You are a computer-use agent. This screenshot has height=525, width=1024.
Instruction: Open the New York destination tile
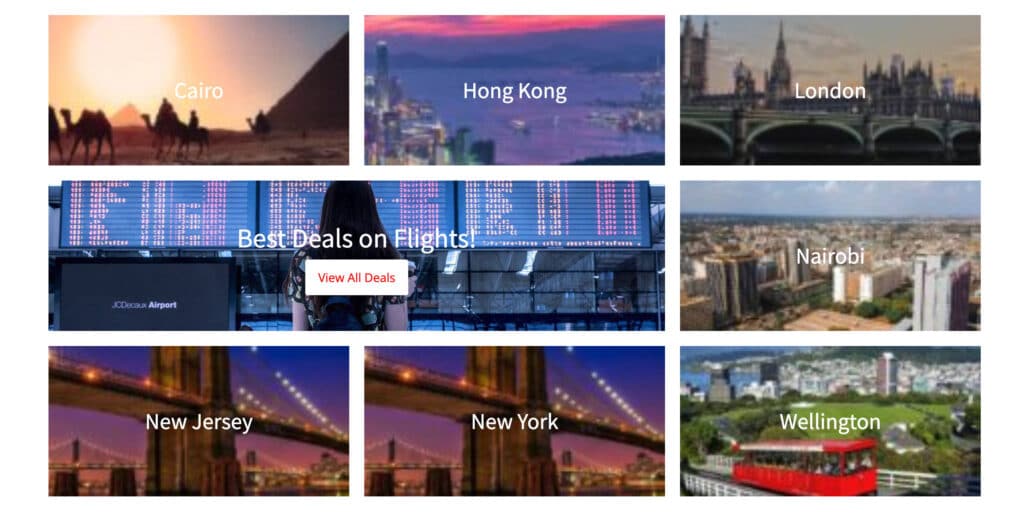pos(514,421)
